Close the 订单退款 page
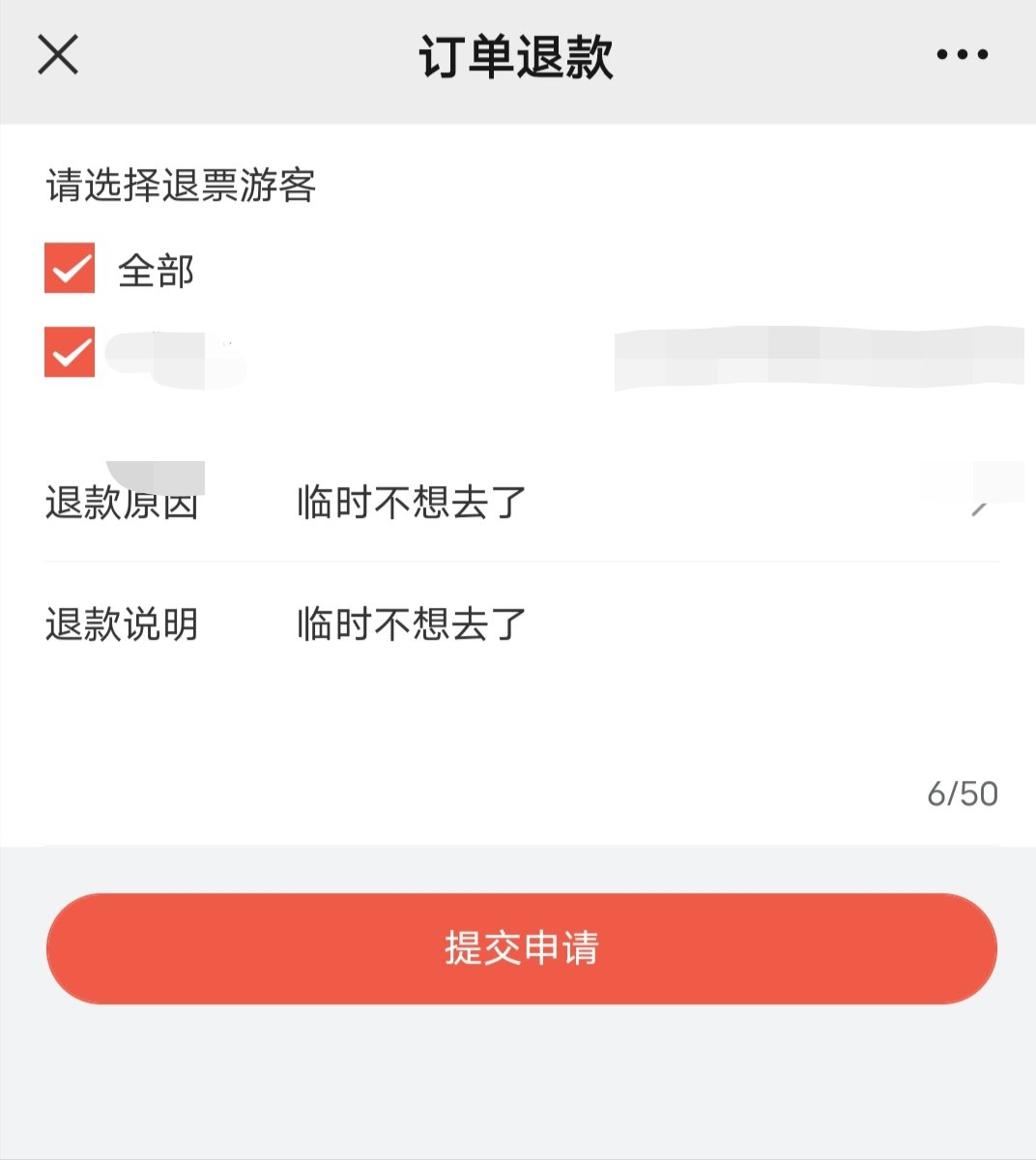Viewport: 1036px width, 1160px height. coord(58,54)
